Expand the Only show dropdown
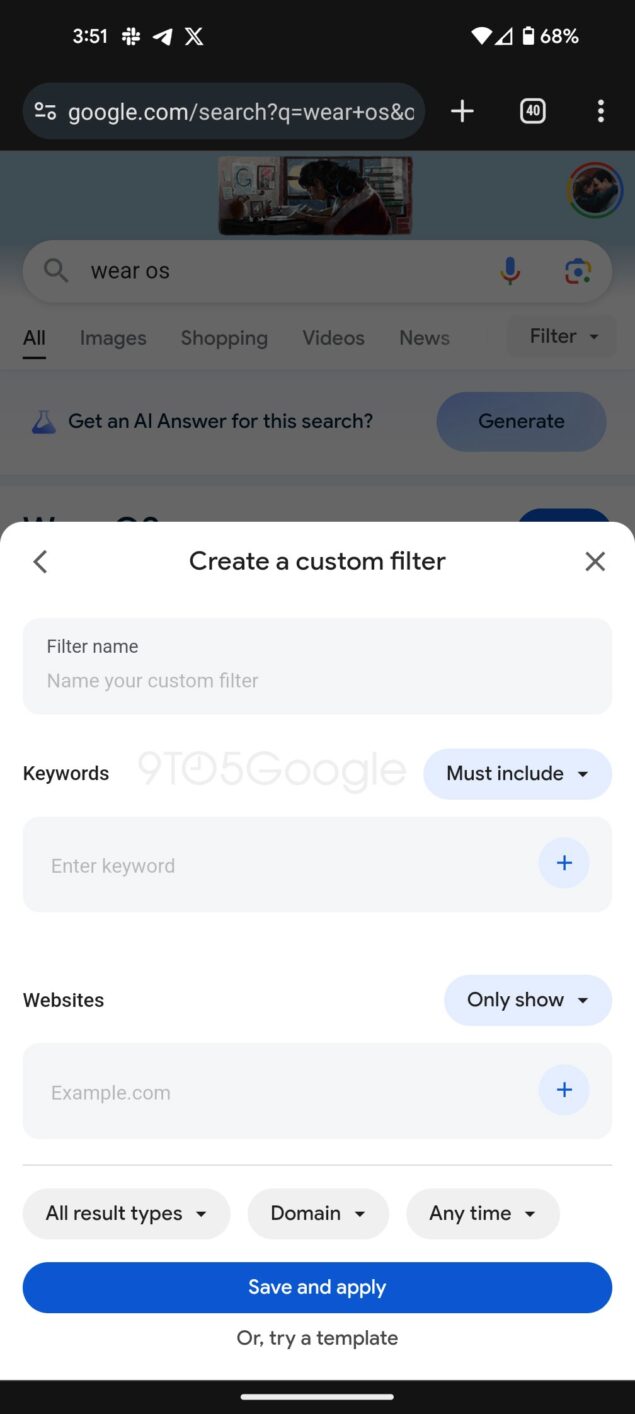The width and height of the screenshot is (635, 1414). (x=527, y=1000)
